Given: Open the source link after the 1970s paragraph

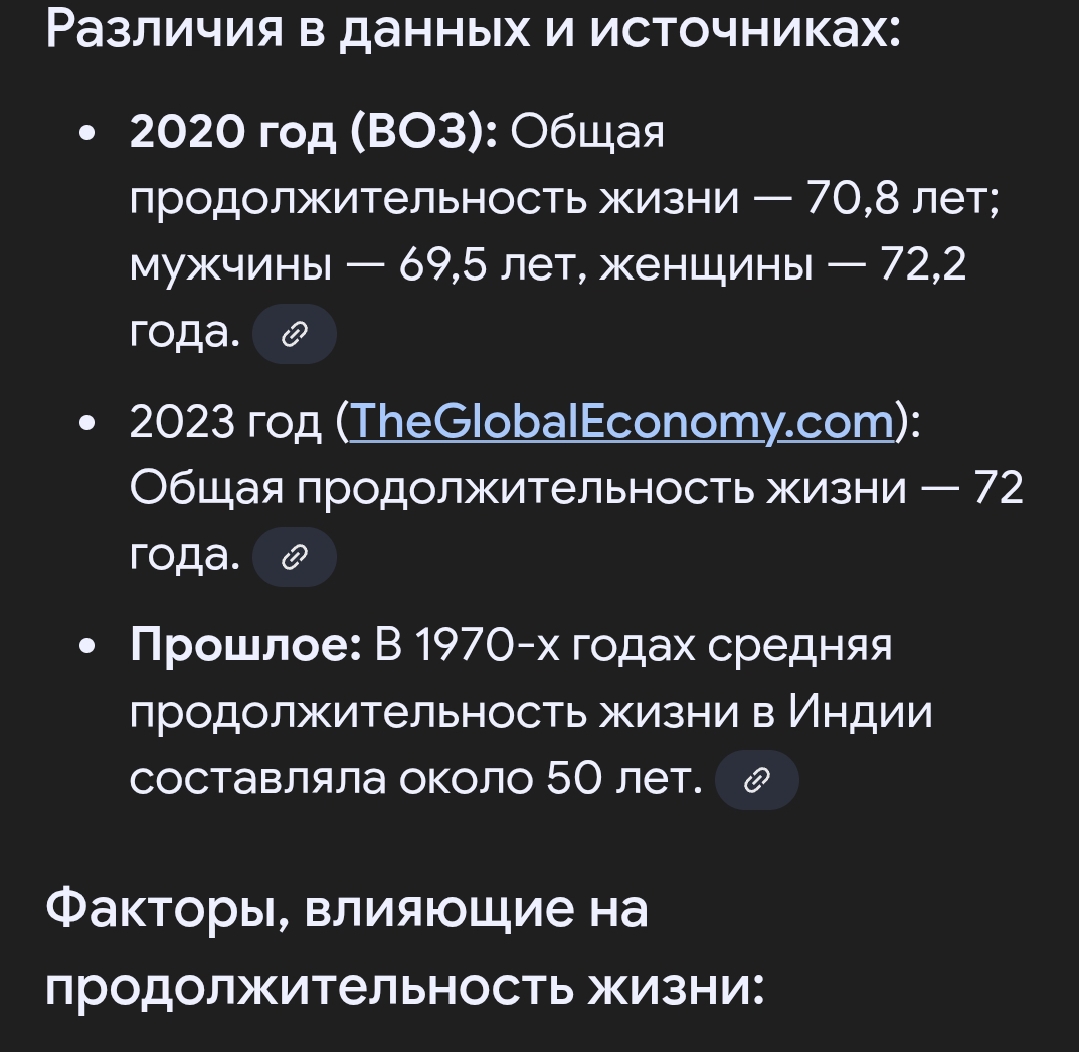Looking at the screenshot, I should click(x=757, y=780).
